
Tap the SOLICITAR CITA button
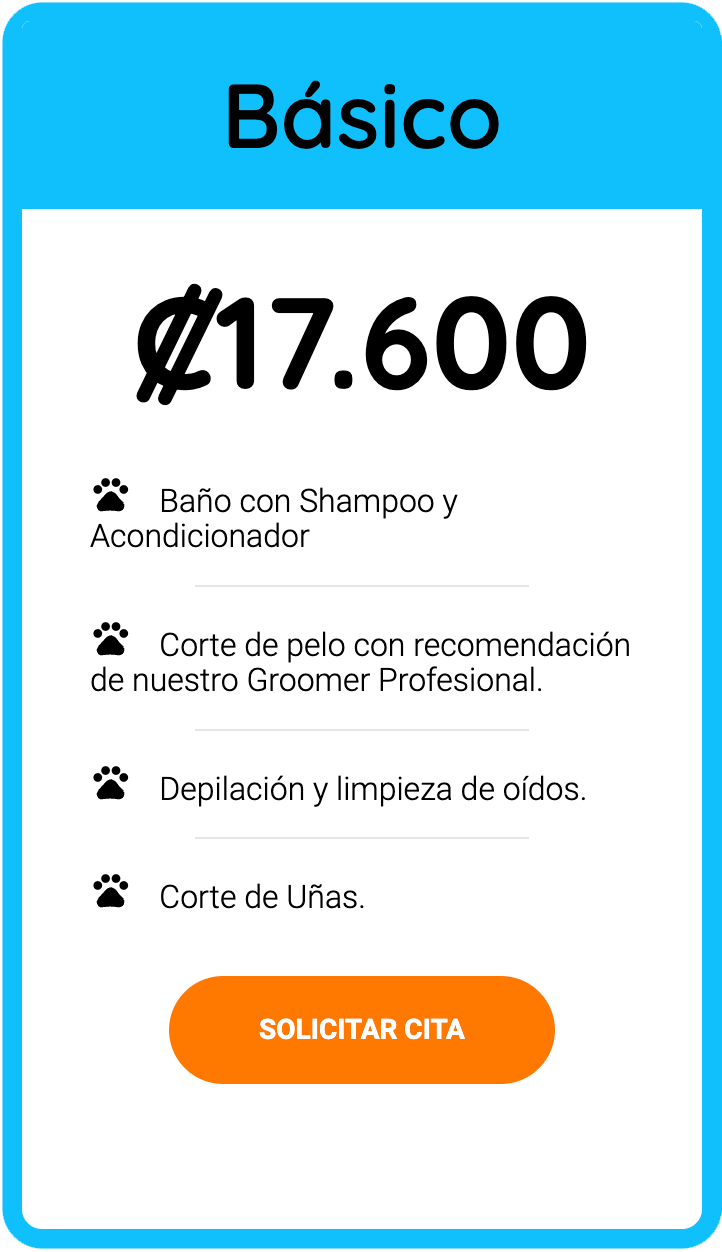point(361,1029)
